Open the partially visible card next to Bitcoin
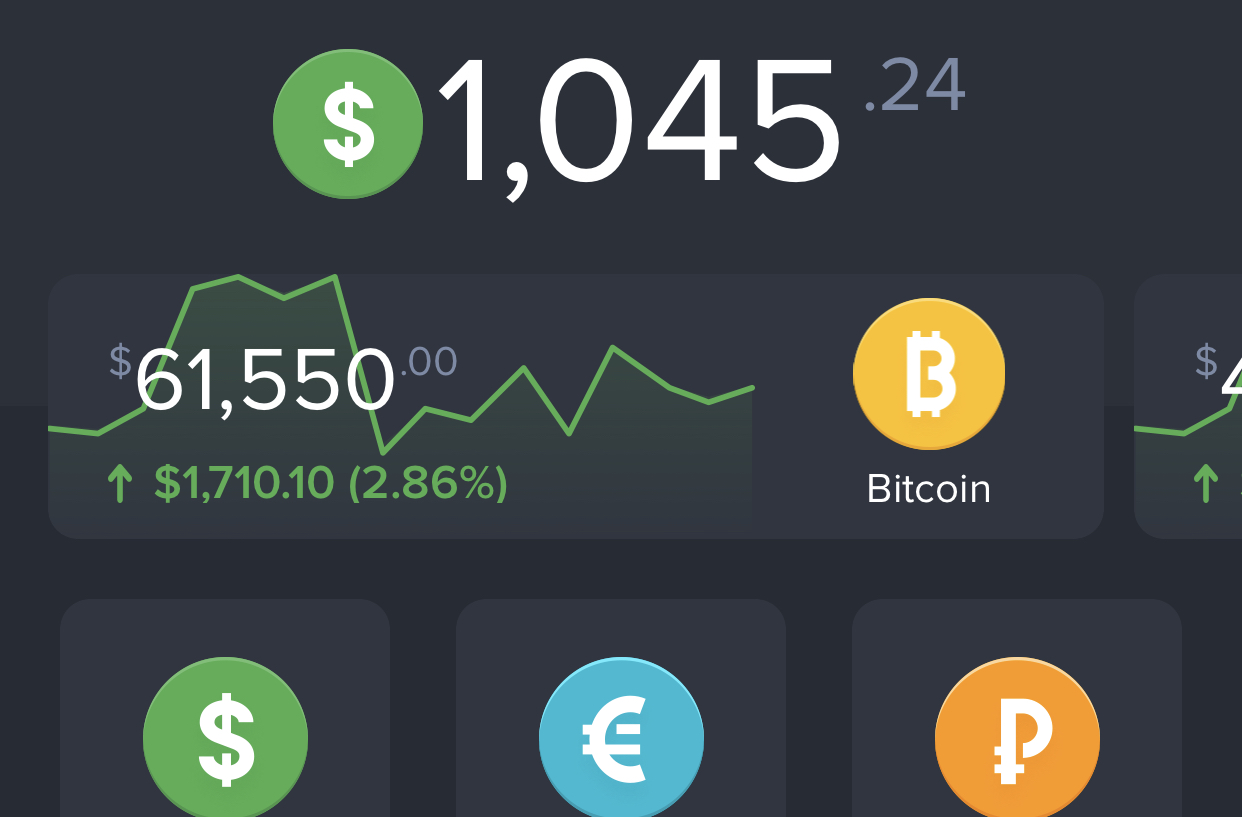Screen dimensions: 1242x817 pos(1190,406)
